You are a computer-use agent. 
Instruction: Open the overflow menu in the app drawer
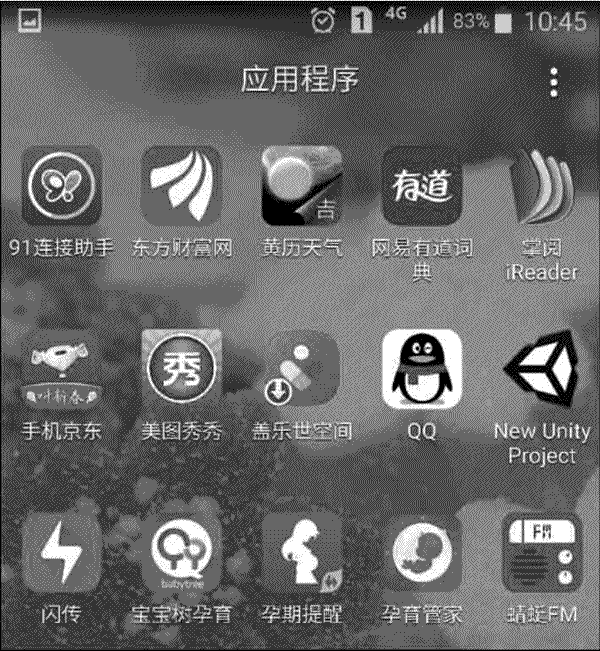pos(553,83)
